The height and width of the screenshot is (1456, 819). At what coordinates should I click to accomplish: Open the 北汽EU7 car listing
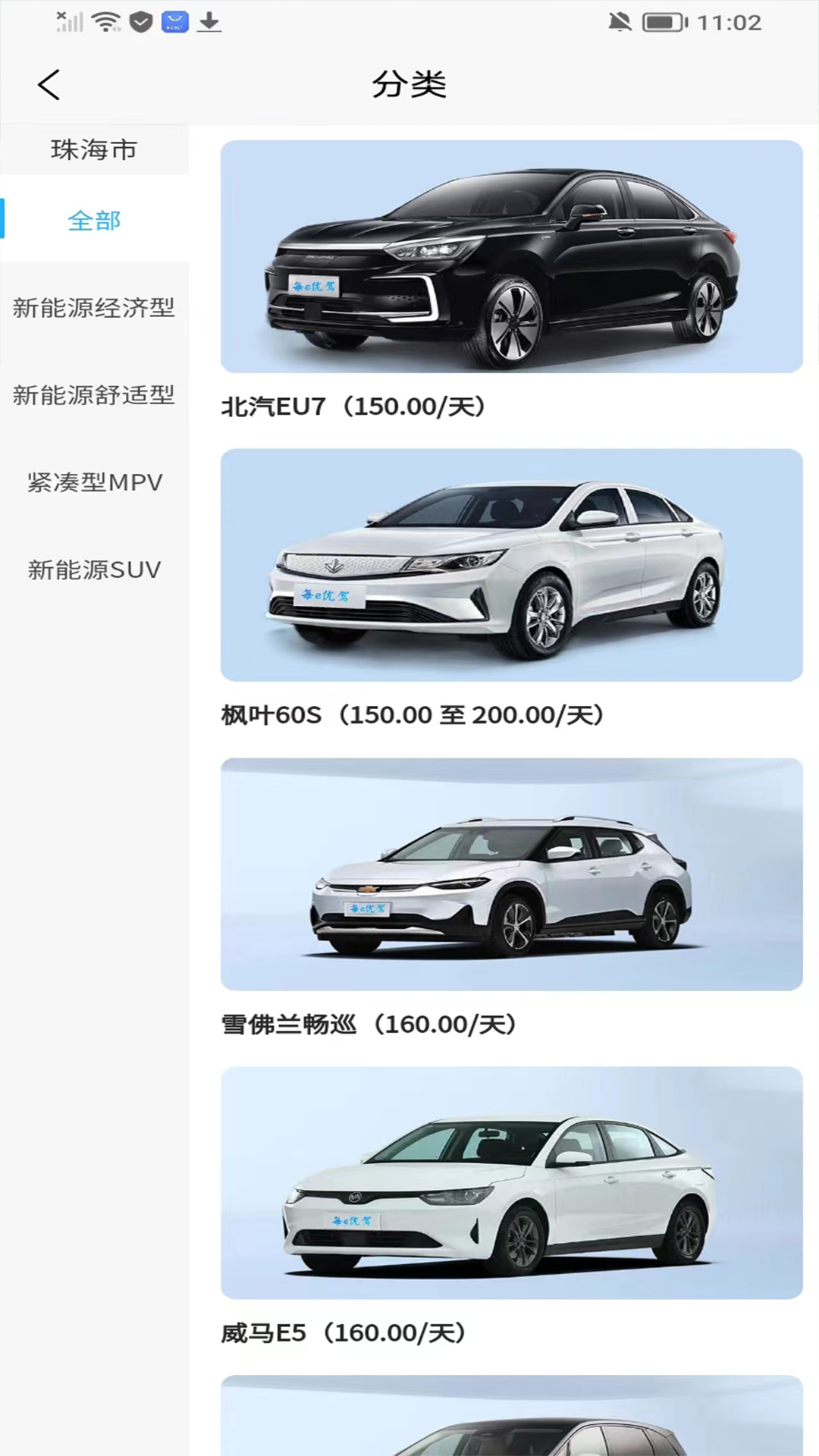click(511, 256)
